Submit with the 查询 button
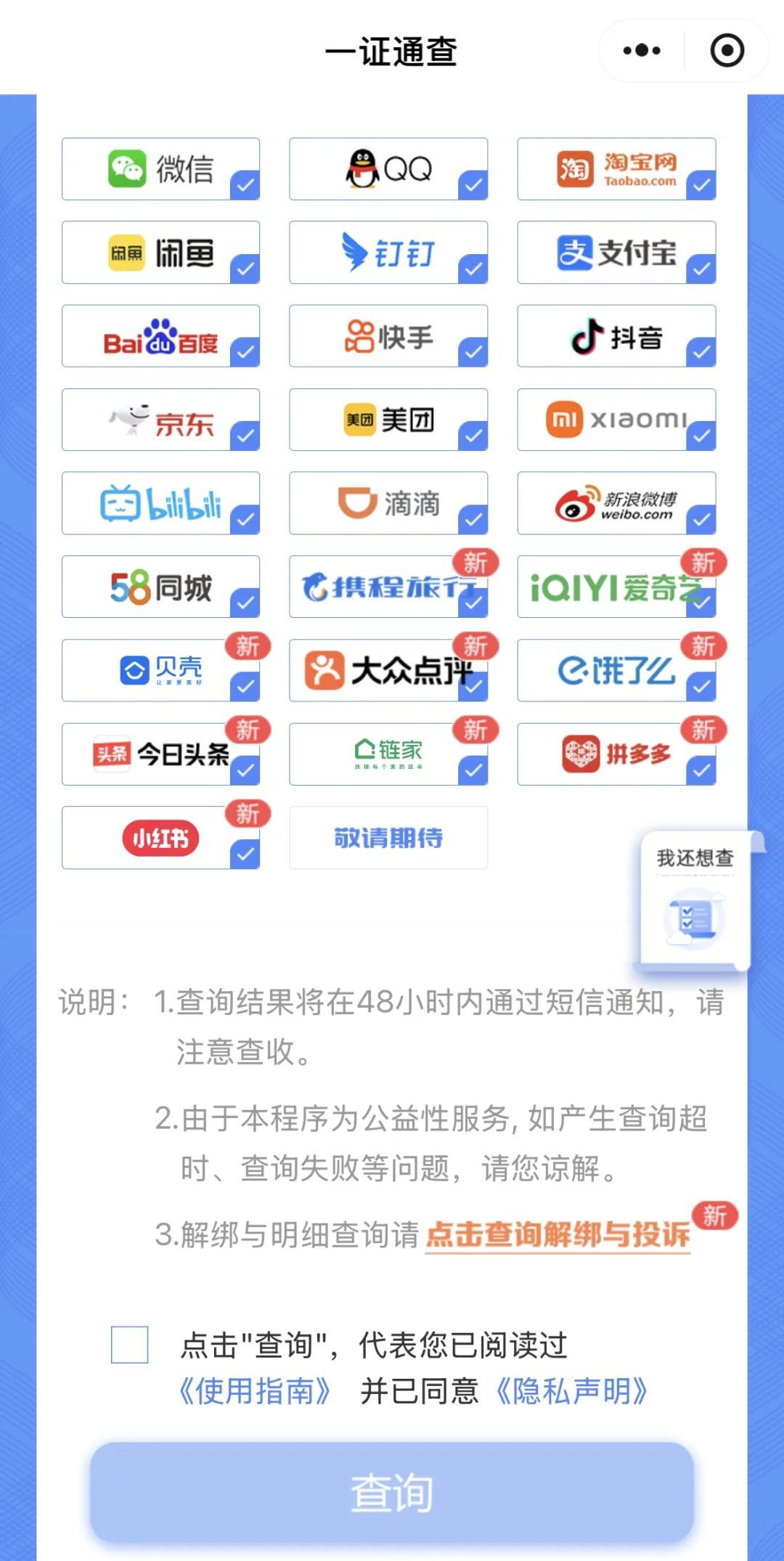784x1561 pixels. pos(392,1493)
